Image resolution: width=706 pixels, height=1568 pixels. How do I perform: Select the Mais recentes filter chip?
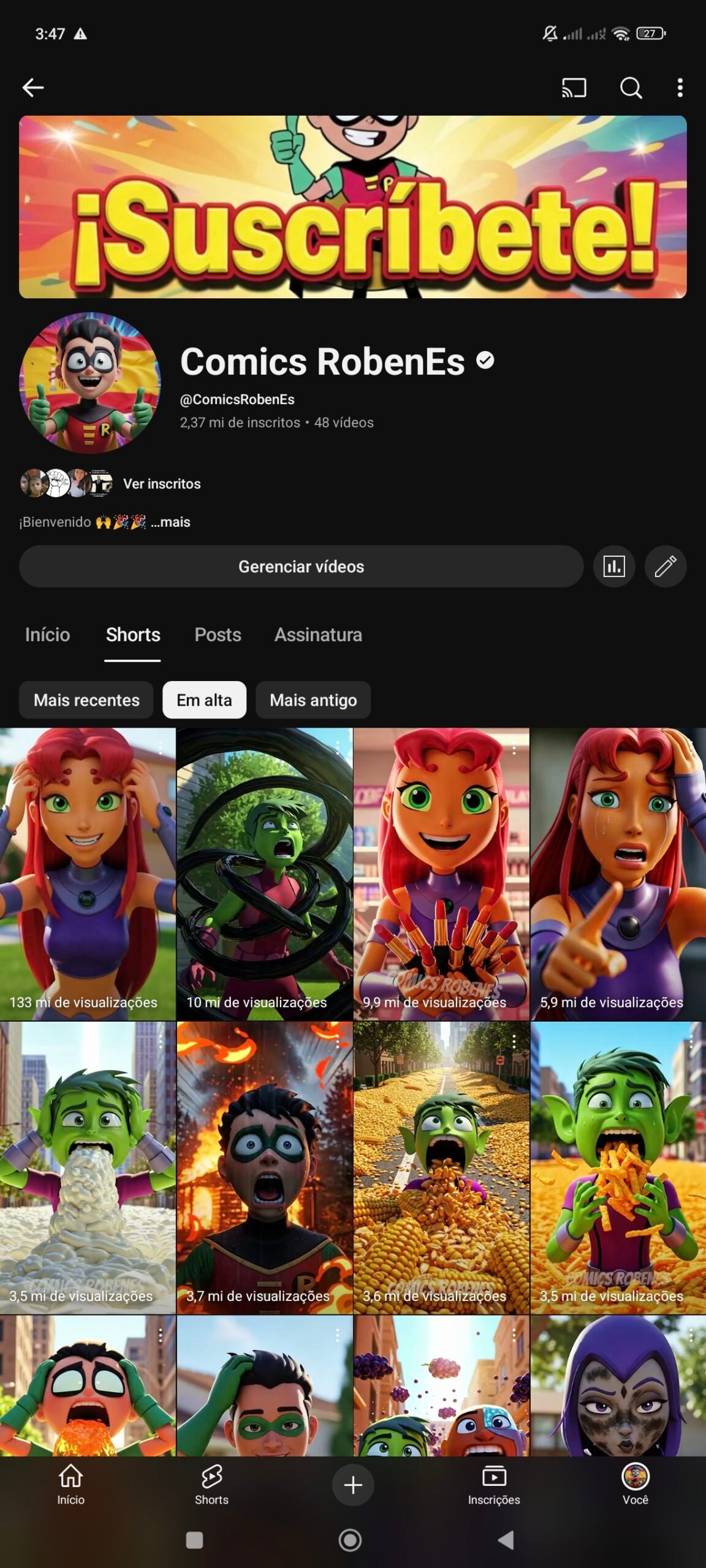click(x=86, y=700)
